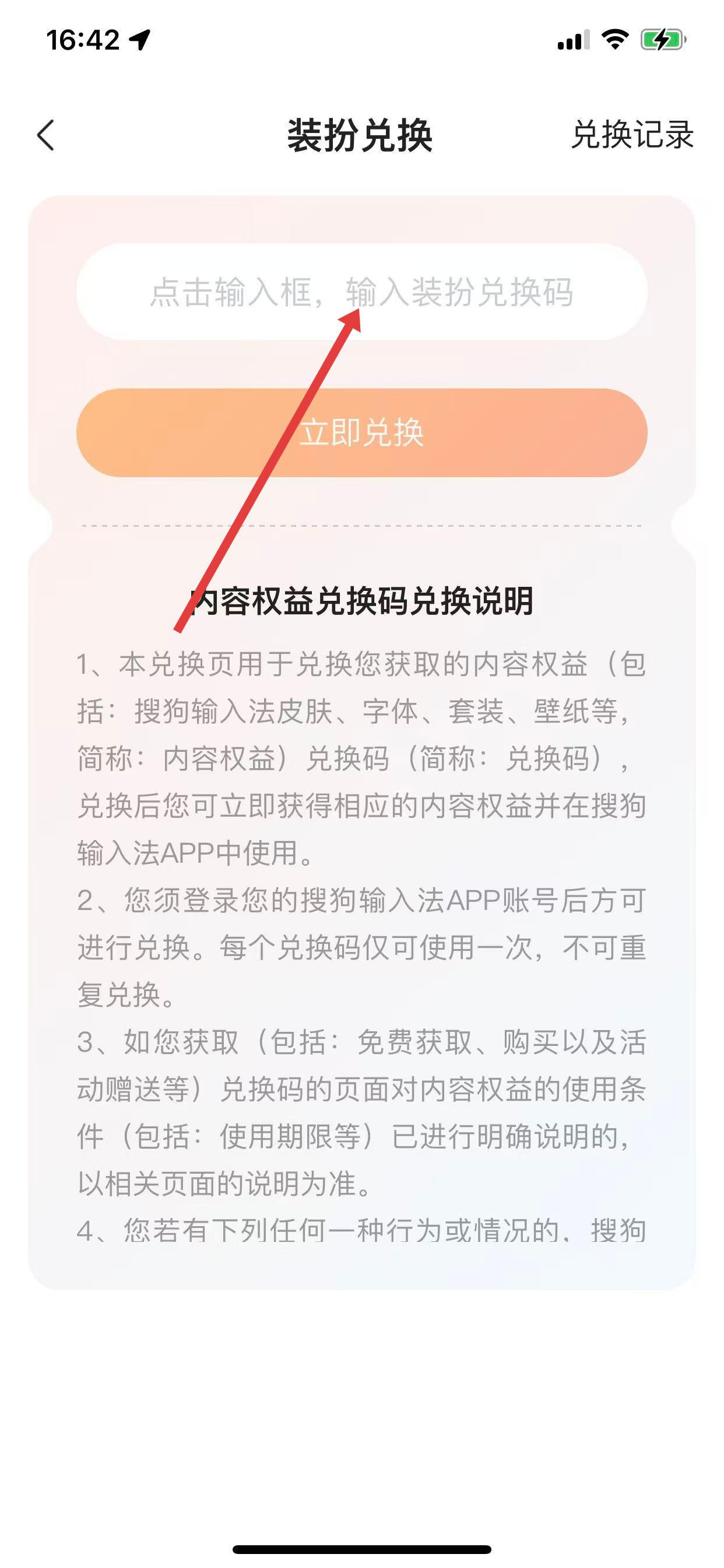
Task: Go back using the back arrow
Action: (x=45, y=135)
